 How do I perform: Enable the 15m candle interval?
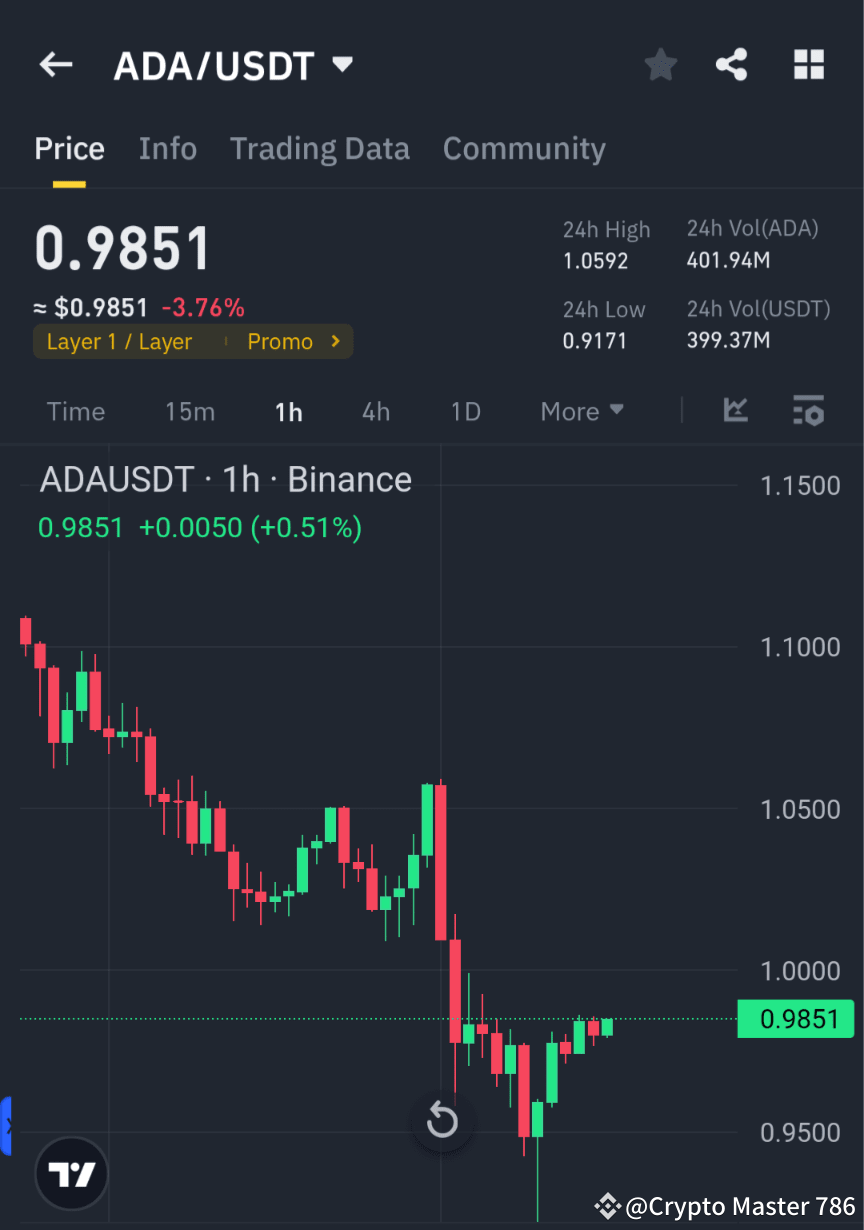(x=190, y=411)
